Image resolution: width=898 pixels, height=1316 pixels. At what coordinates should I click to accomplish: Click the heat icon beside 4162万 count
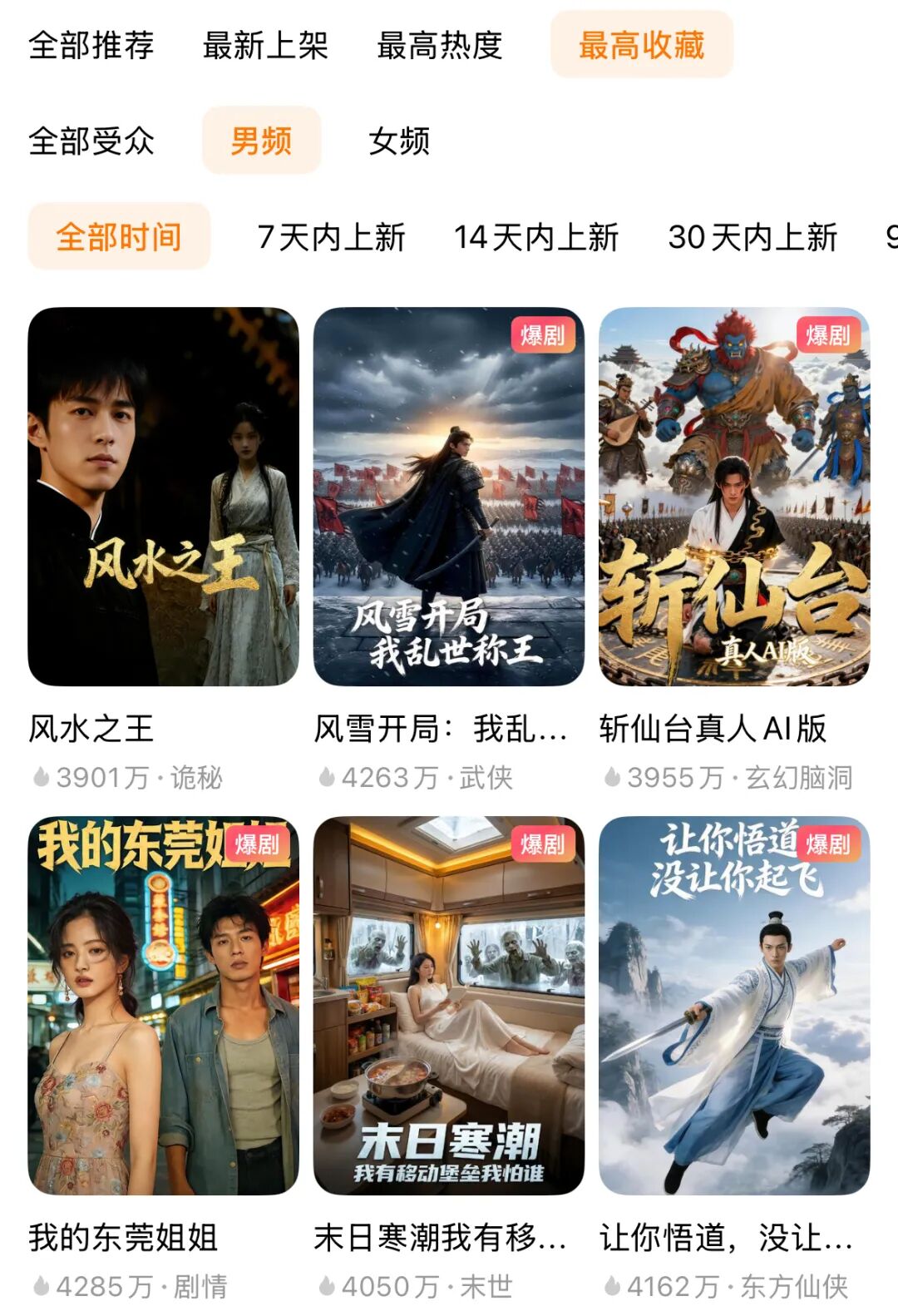[x=614, y=1285]
